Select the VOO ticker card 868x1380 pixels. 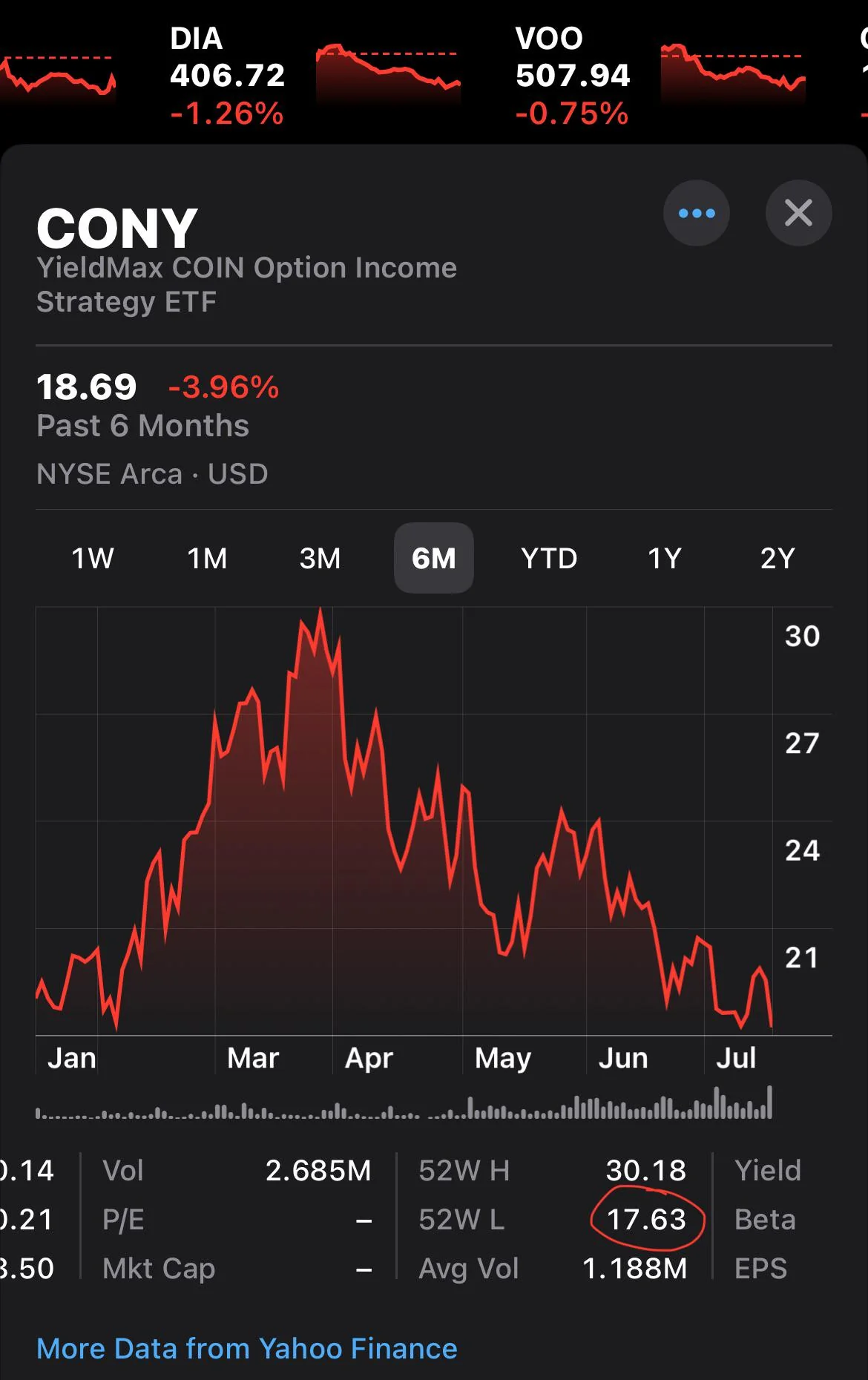coord(571,74)
